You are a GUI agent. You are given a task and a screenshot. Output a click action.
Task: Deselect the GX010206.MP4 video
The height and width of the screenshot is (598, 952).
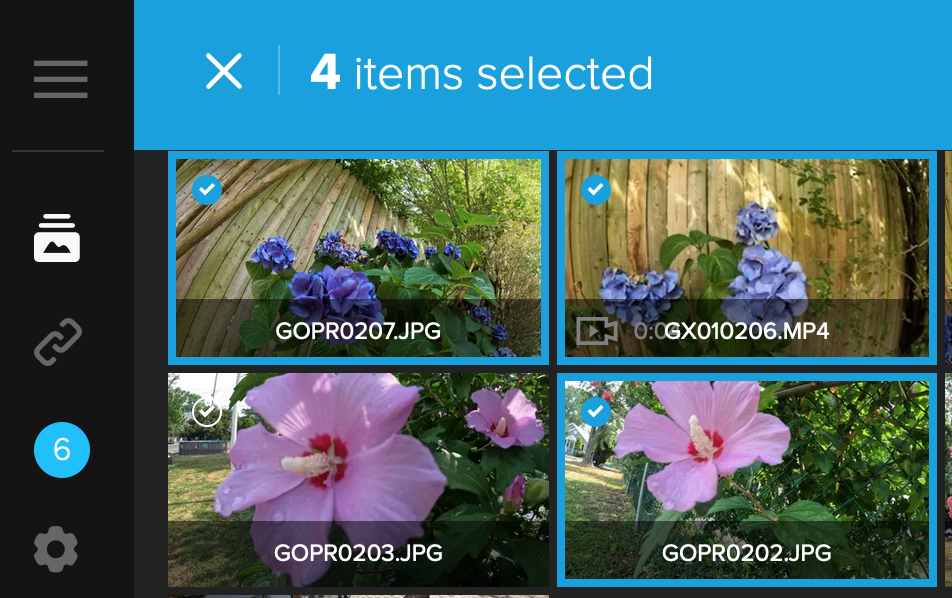596,189
